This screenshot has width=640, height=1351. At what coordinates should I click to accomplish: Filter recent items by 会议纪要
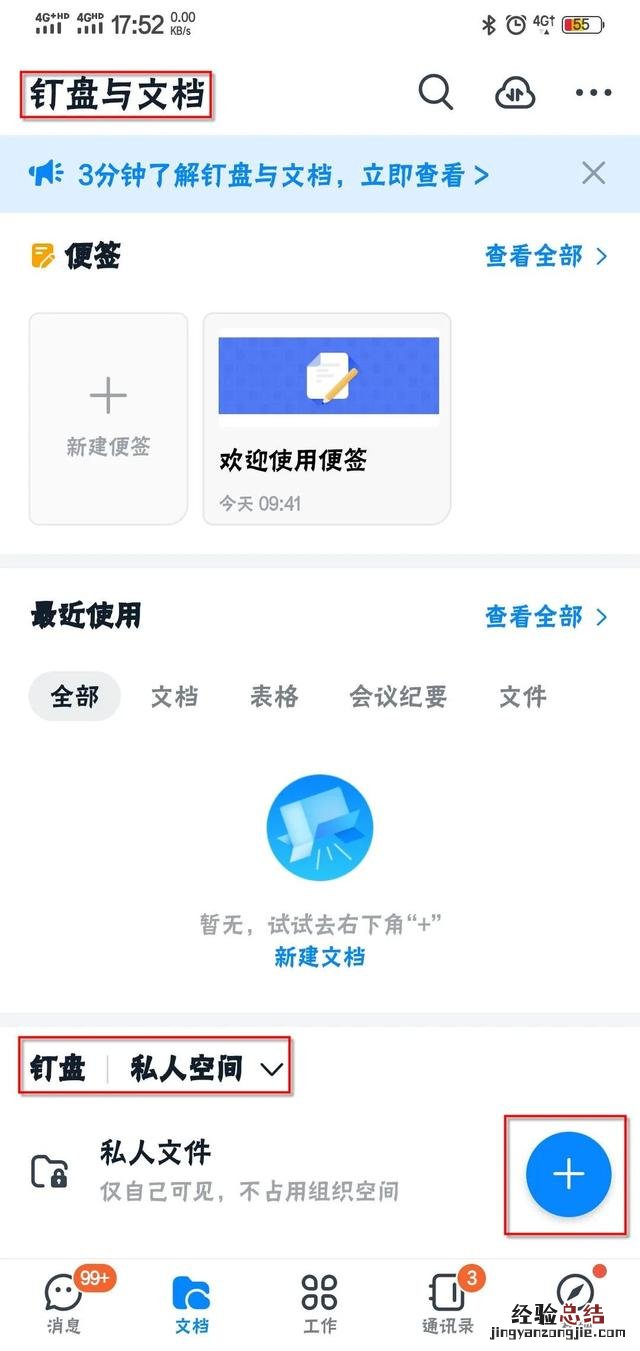tap(398, 696)
